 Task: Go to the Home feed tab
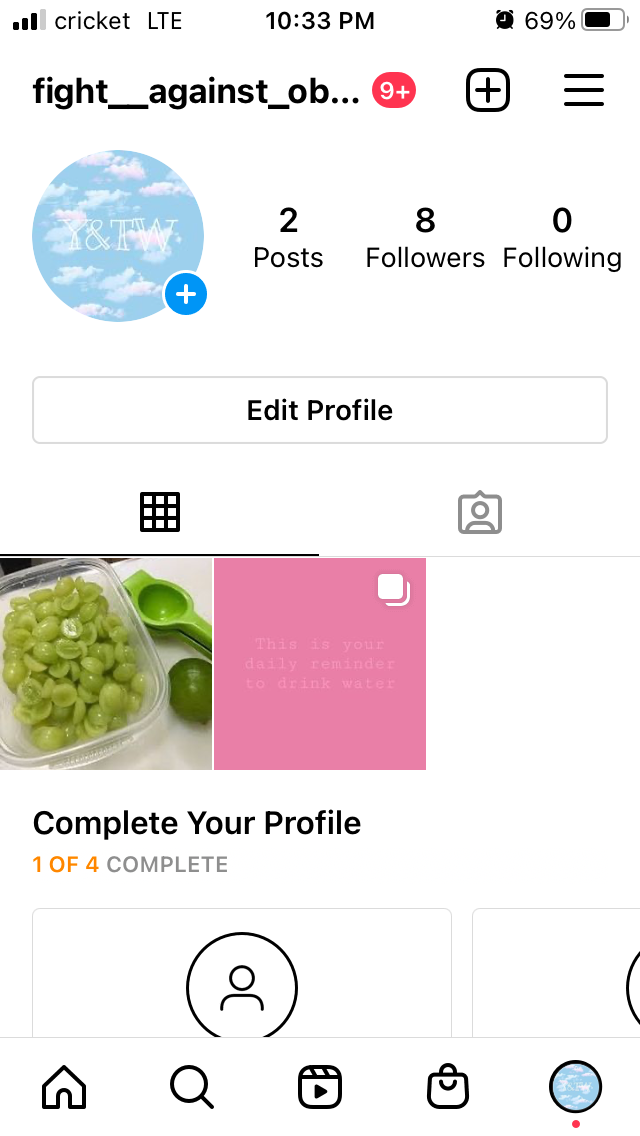pyautogui.click(x=64, y=1086)
